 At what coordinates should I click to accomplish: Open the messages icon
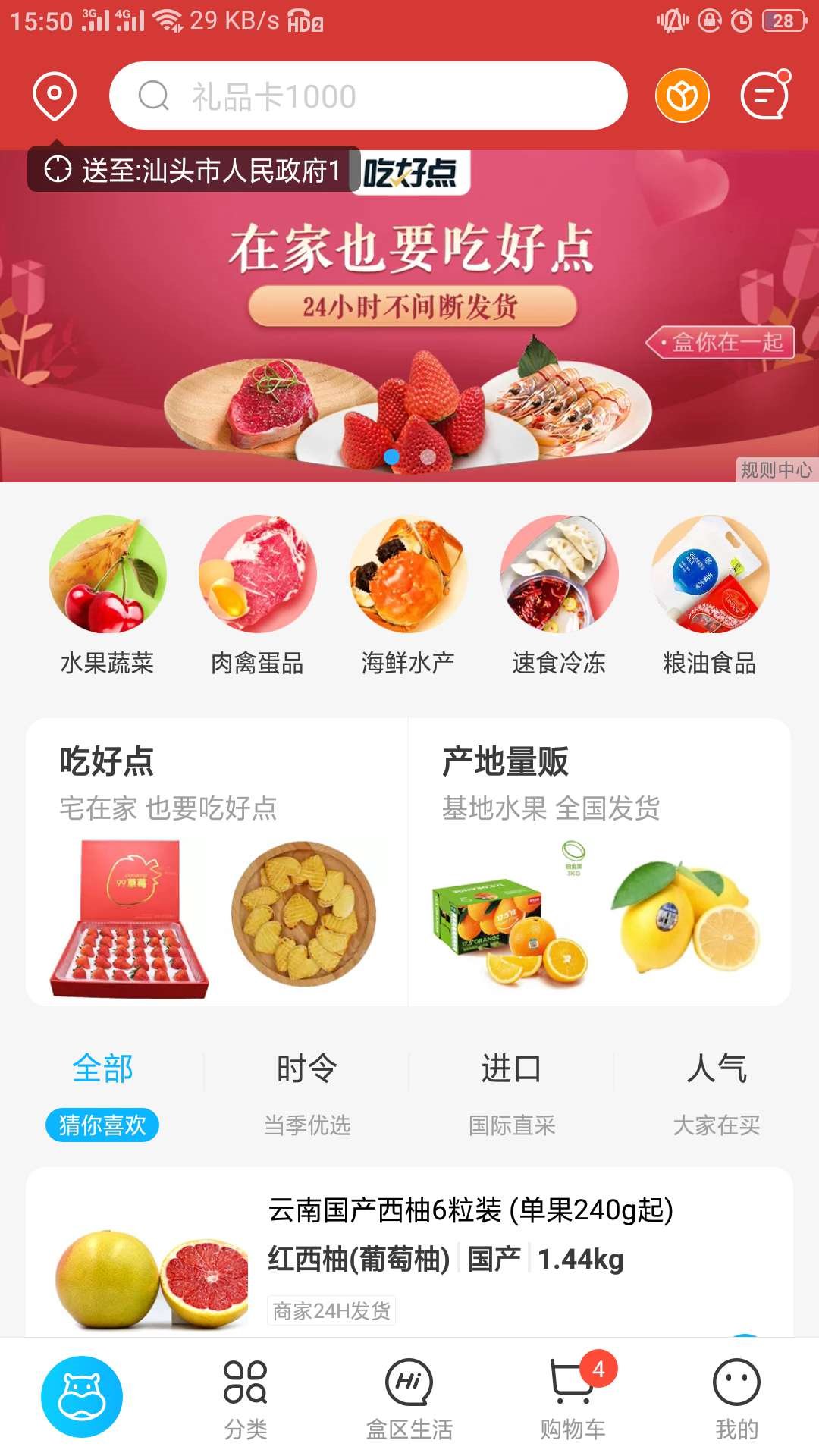[764, 96]
